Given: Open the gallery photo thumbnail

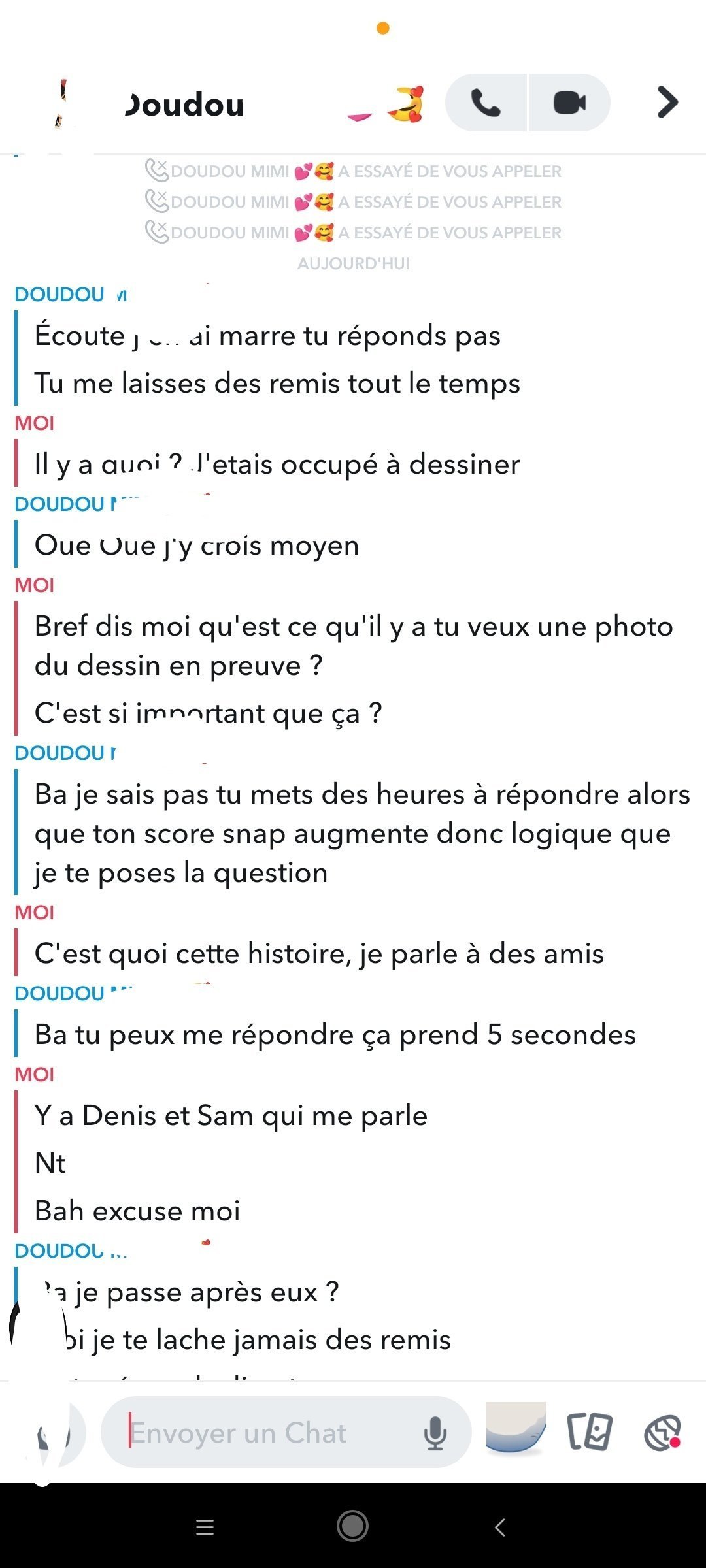Looking at the screenshot, I should pyautogui.click(x=516, y=1428).
